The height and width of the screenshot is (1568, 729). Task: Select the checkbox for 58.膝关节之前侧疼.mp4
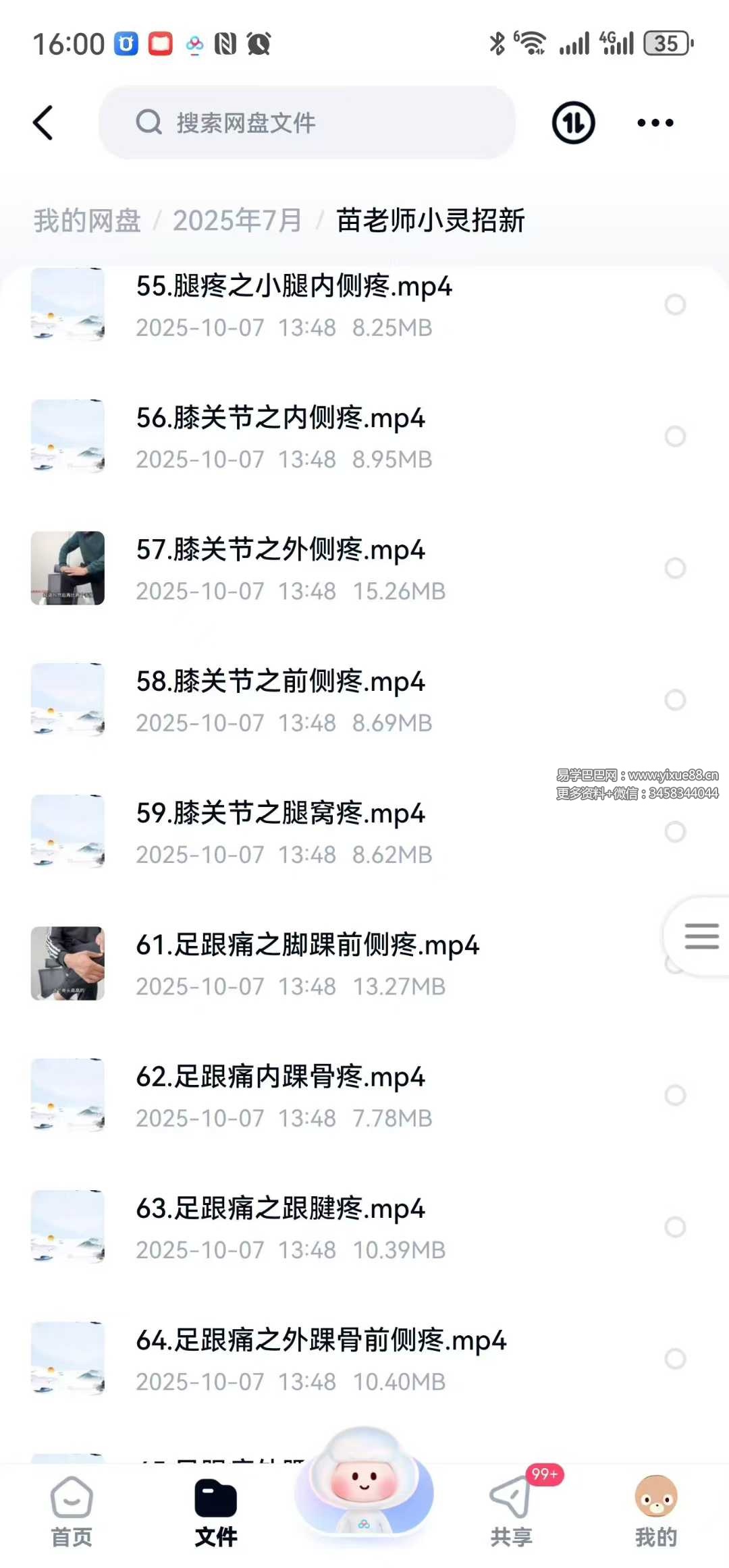675,700
